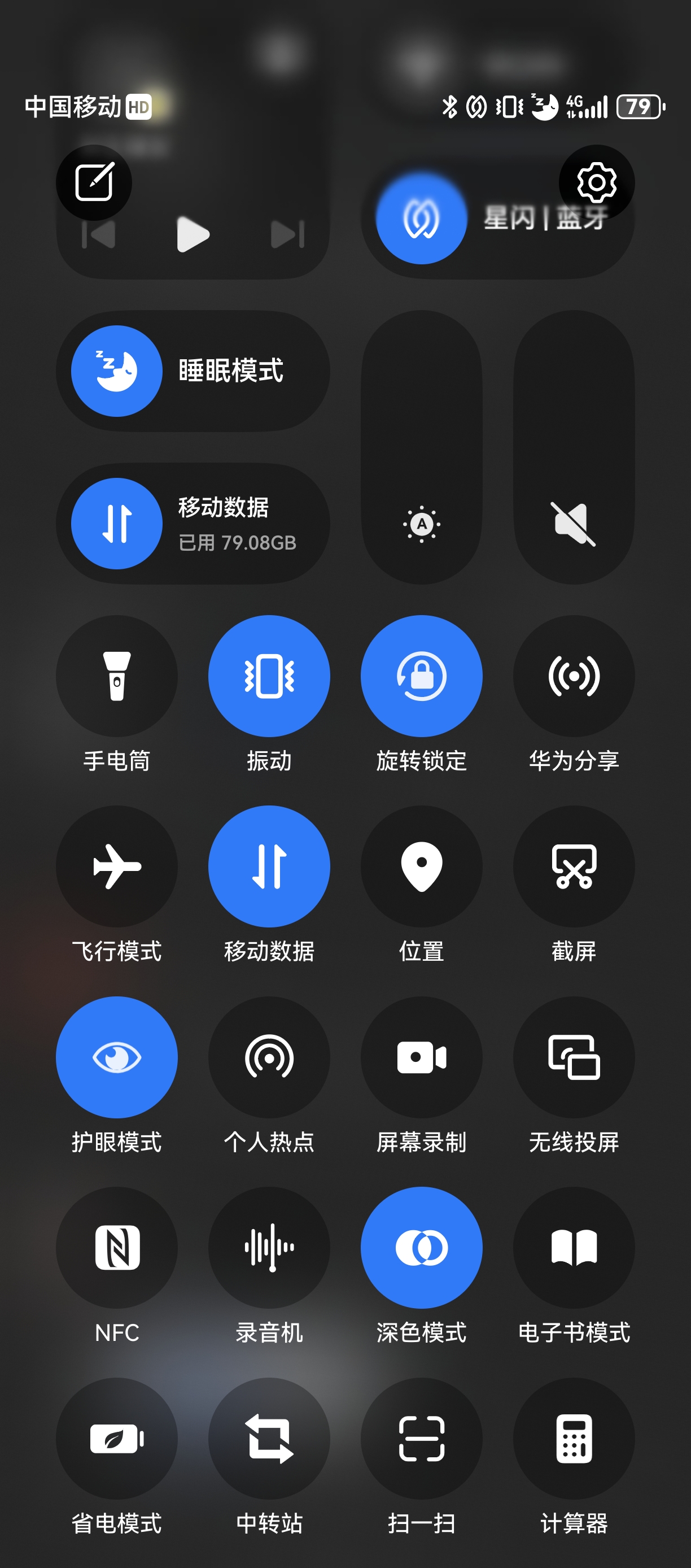Open 中转站 from quick settings
Viewport: 691px width, 1568px height.
click(269, 1438)
